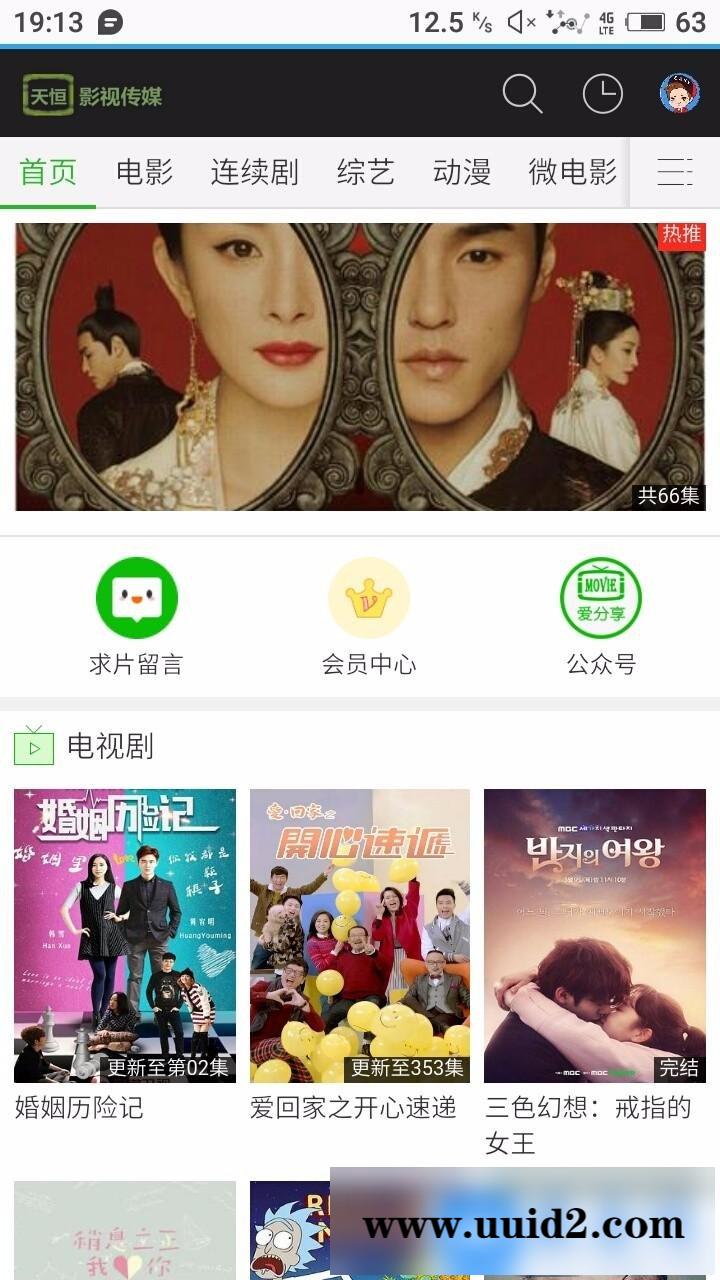The width and height of the screenshot is (720, 1280).
Task: Click the user avatar in the top bar
Action: (681, 93)
